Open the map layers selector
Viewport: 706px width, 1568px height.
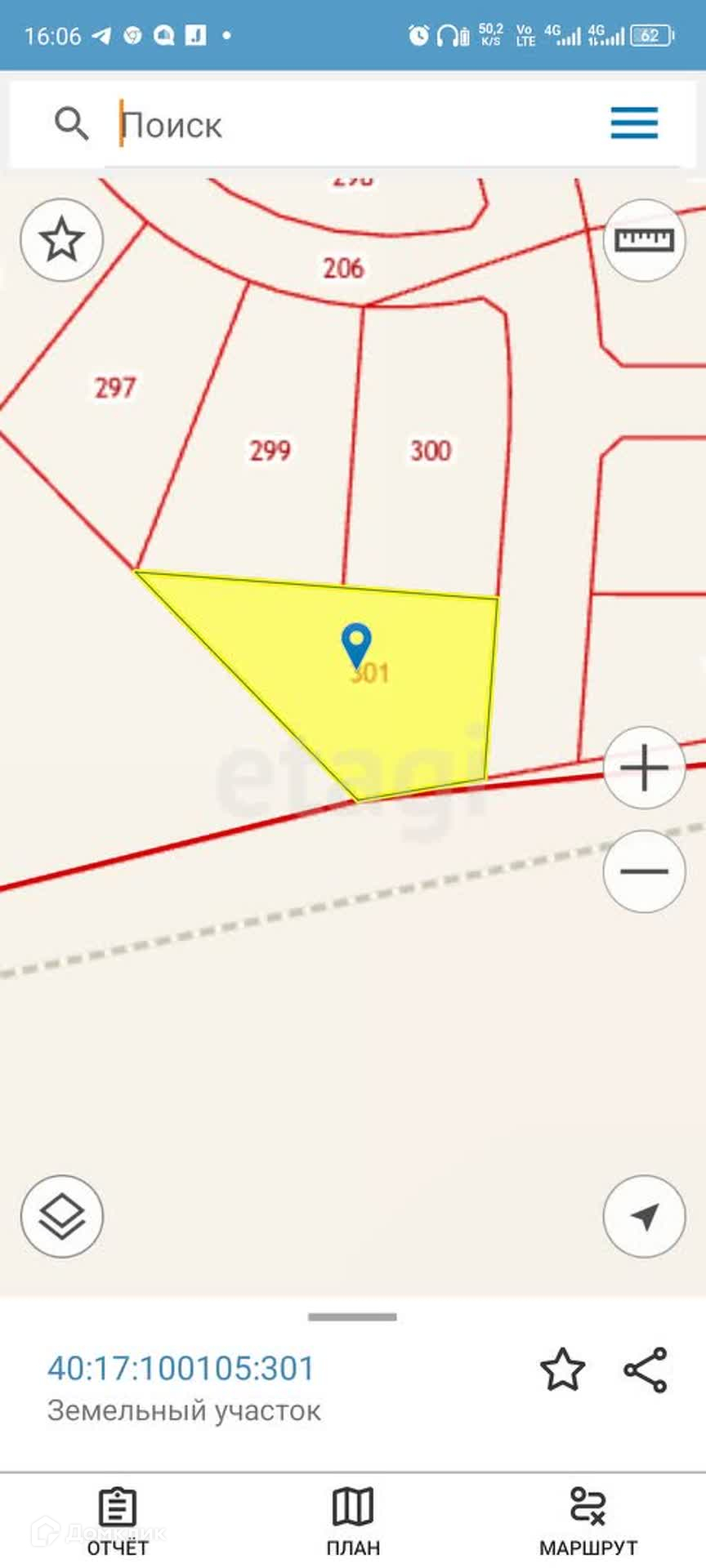pyautogui.click(x=62, y=1216)
